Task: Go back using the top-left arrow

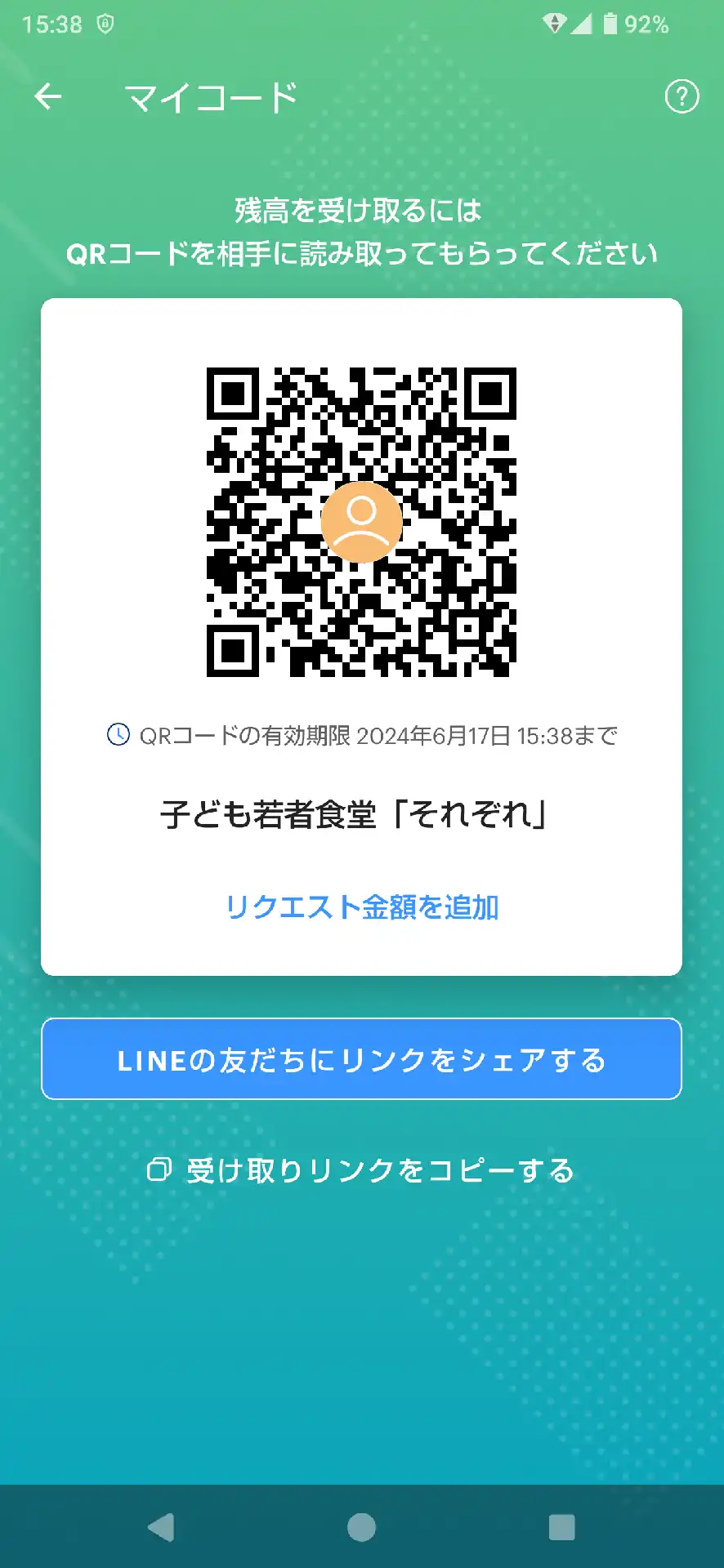Action: [48, 96]
